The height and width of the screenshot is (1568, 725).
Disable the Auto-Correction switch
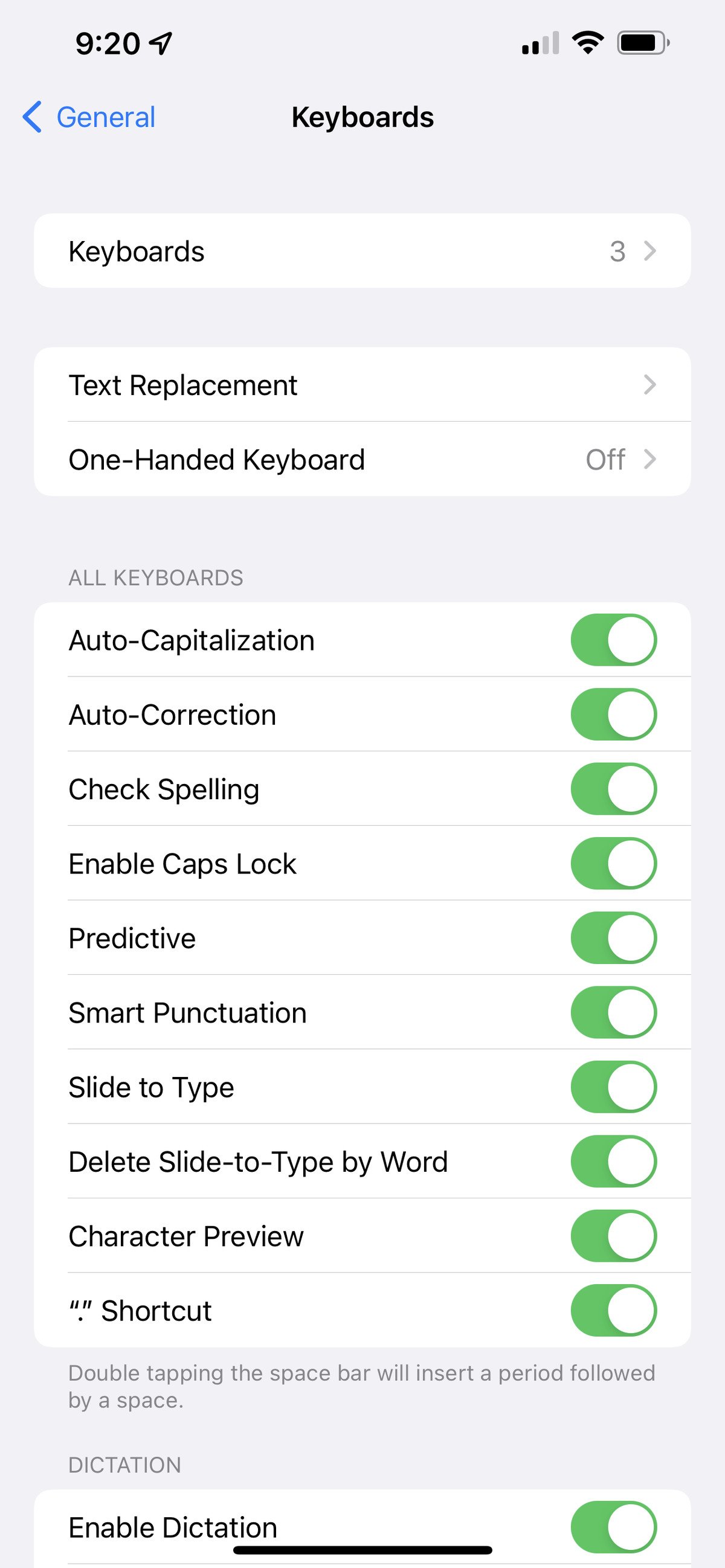[x=613, y=715]
